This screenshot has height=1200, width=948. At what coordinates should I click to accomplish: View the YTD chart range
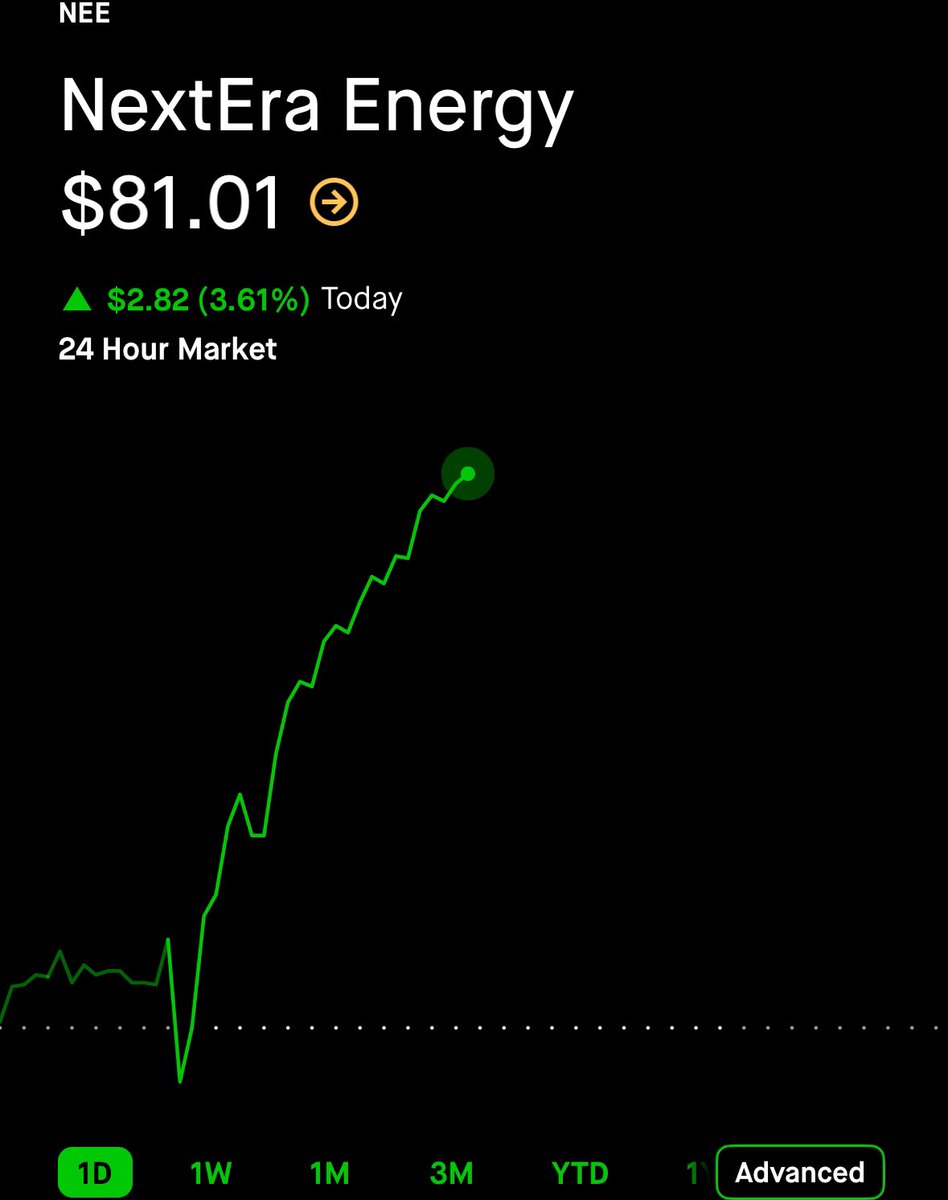(x=580, y=1172)
